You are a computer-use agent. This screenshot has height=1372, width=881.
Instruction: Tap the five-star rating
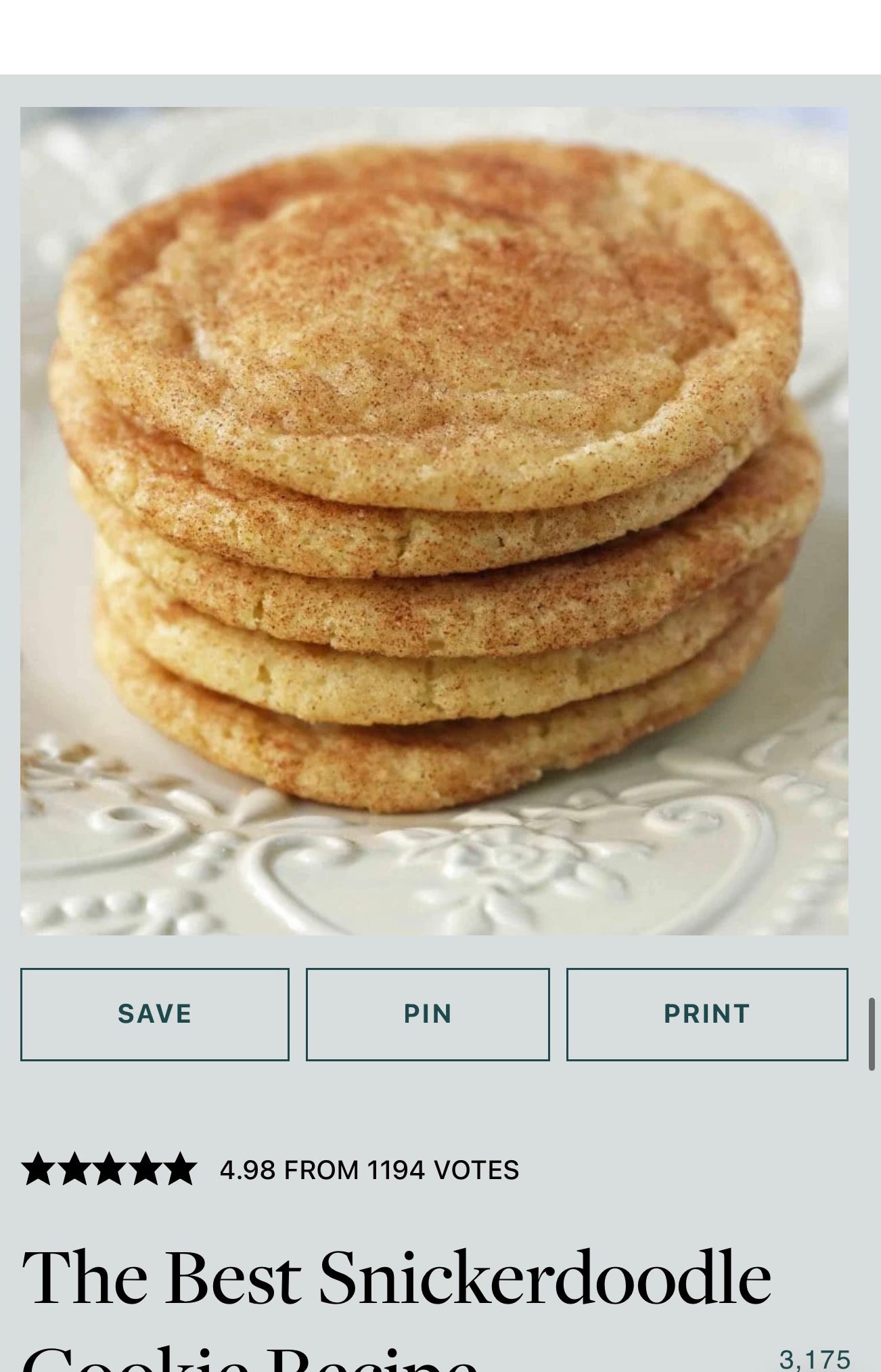click(x=109, y=1170)
